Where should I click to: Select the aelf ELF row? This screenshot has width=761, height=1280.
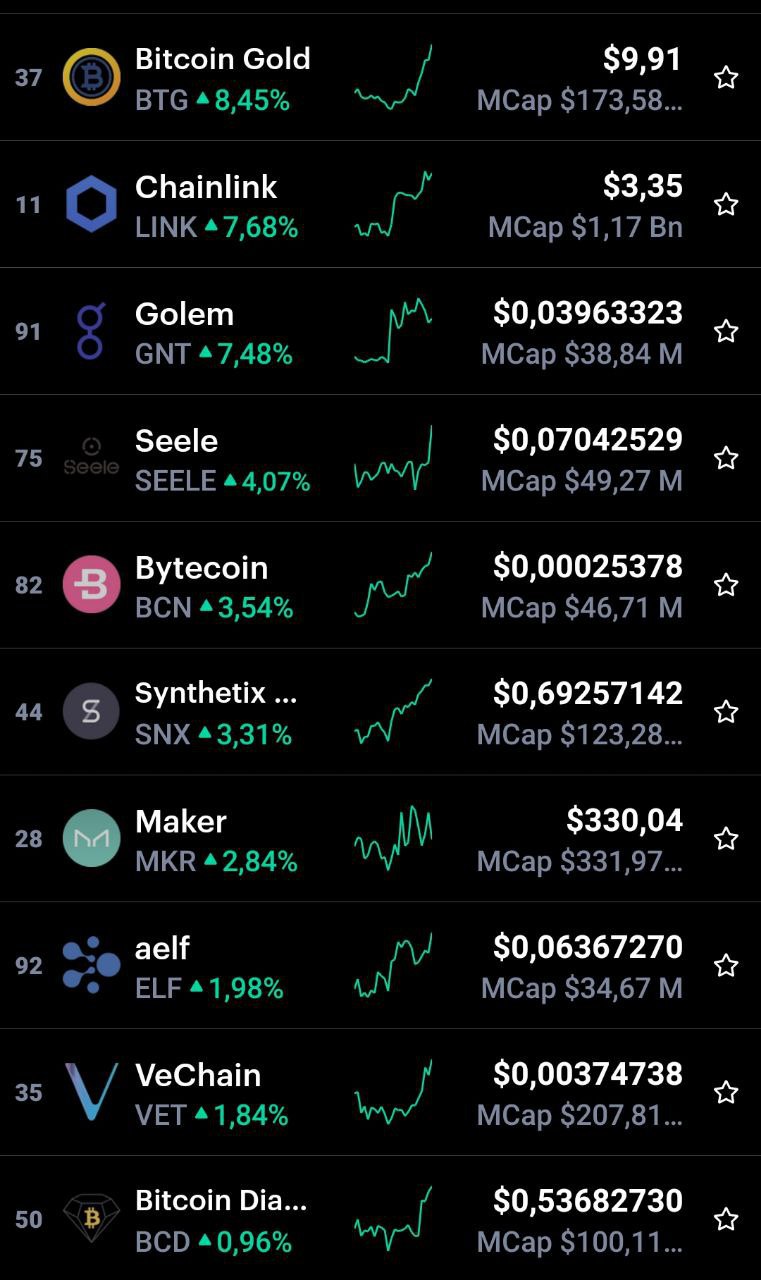[380, 966]
